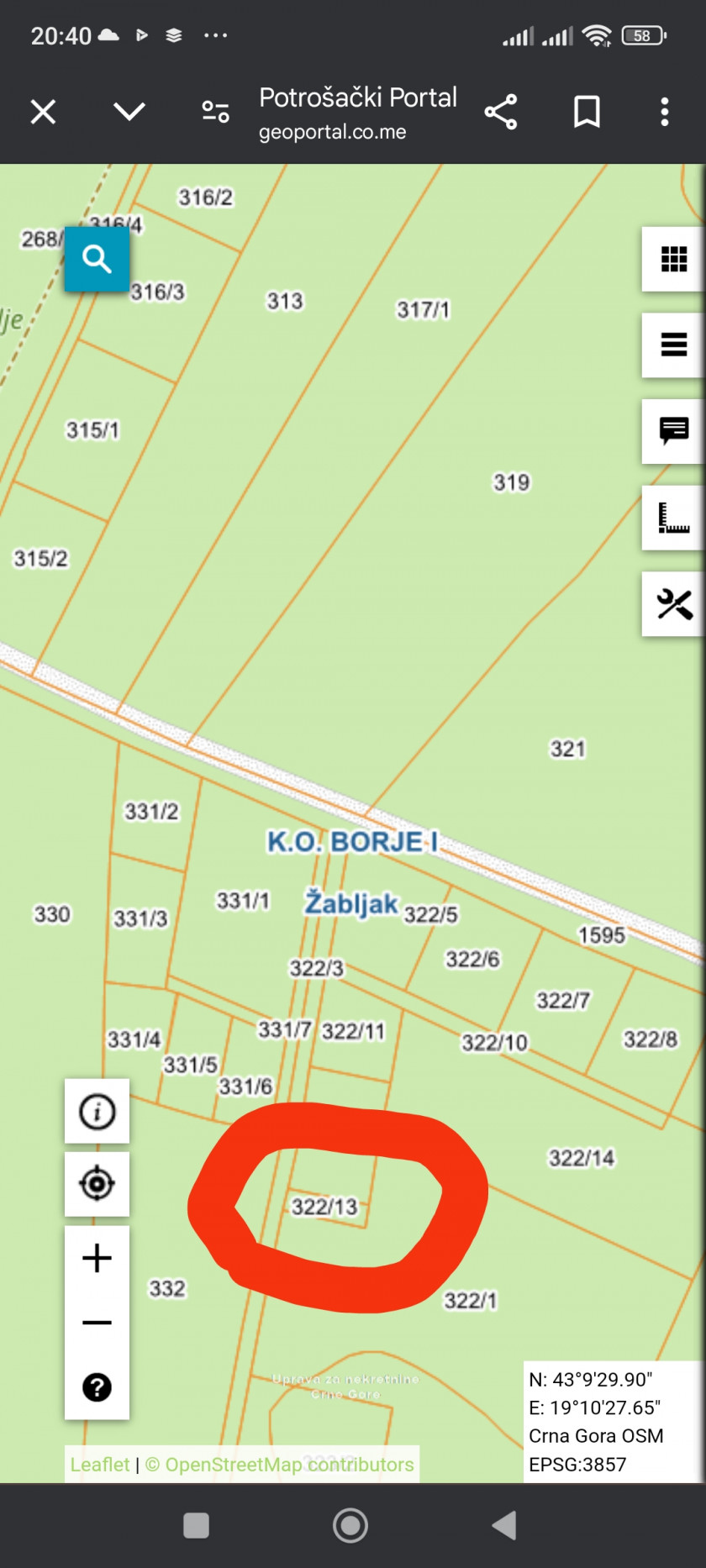
Task: Open the measuring ruler tool
Action: pyautogui.click(x=673, y=518)
